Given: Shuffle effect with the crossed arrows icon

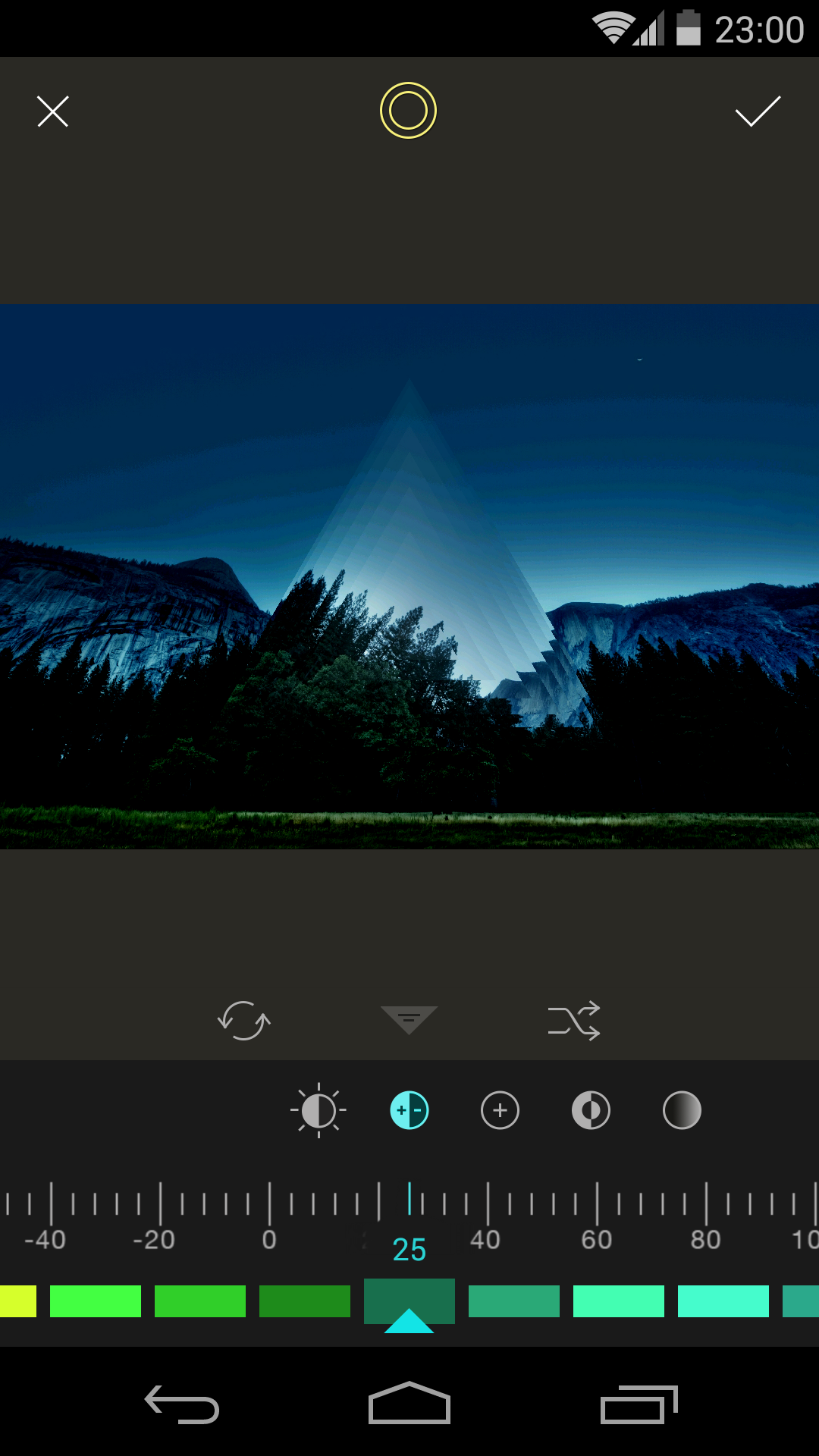Looking at the screenshot, I should (574, 1020).
